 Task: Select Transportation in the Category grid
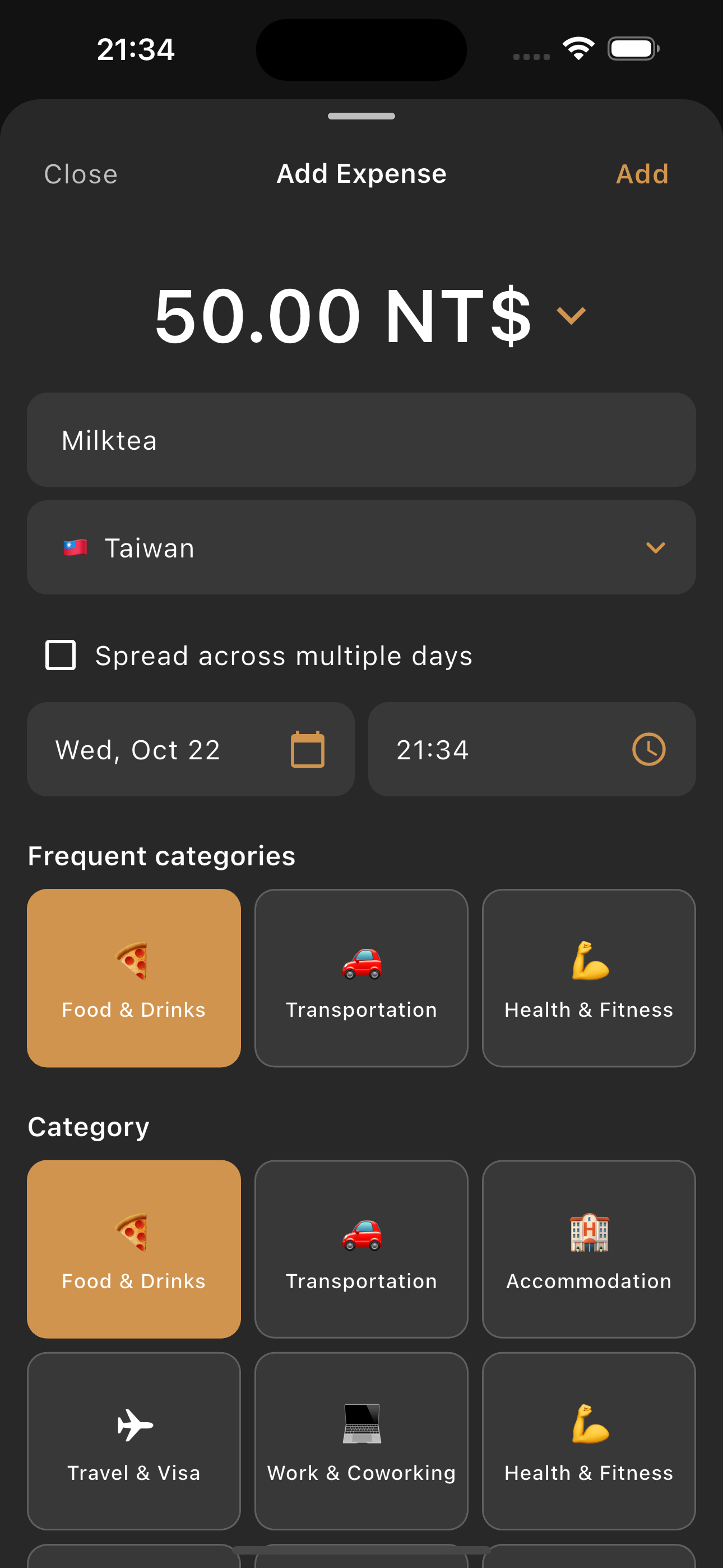point(361,1248)
